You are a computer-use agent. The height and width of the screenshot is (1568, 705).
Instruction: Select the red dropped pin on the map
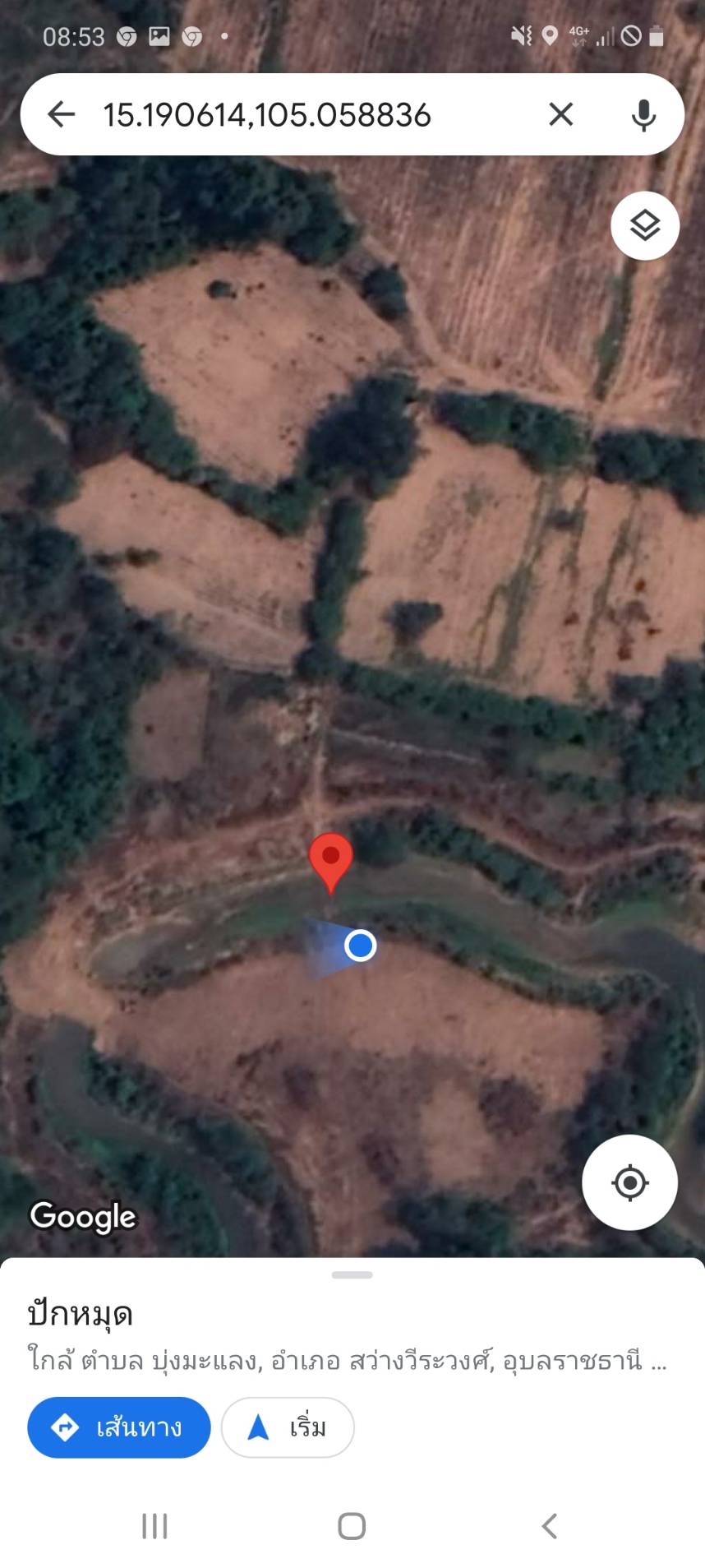click(331, 861)
